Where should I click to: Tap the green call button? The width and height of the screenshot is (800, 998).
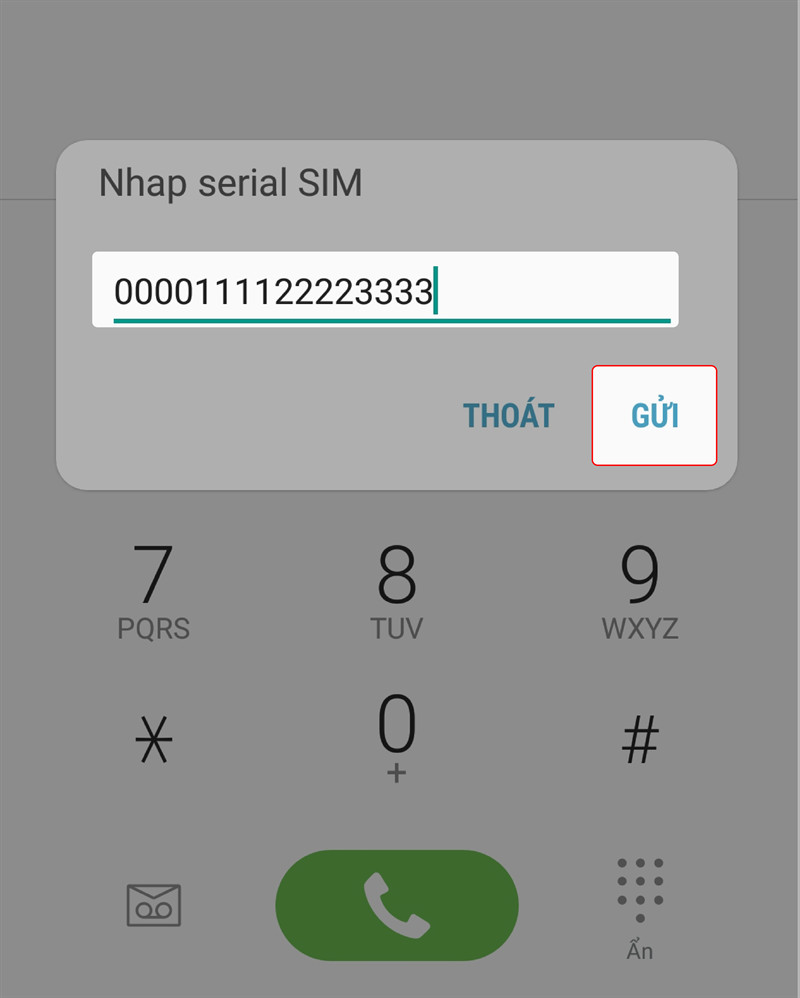[397, 905]
